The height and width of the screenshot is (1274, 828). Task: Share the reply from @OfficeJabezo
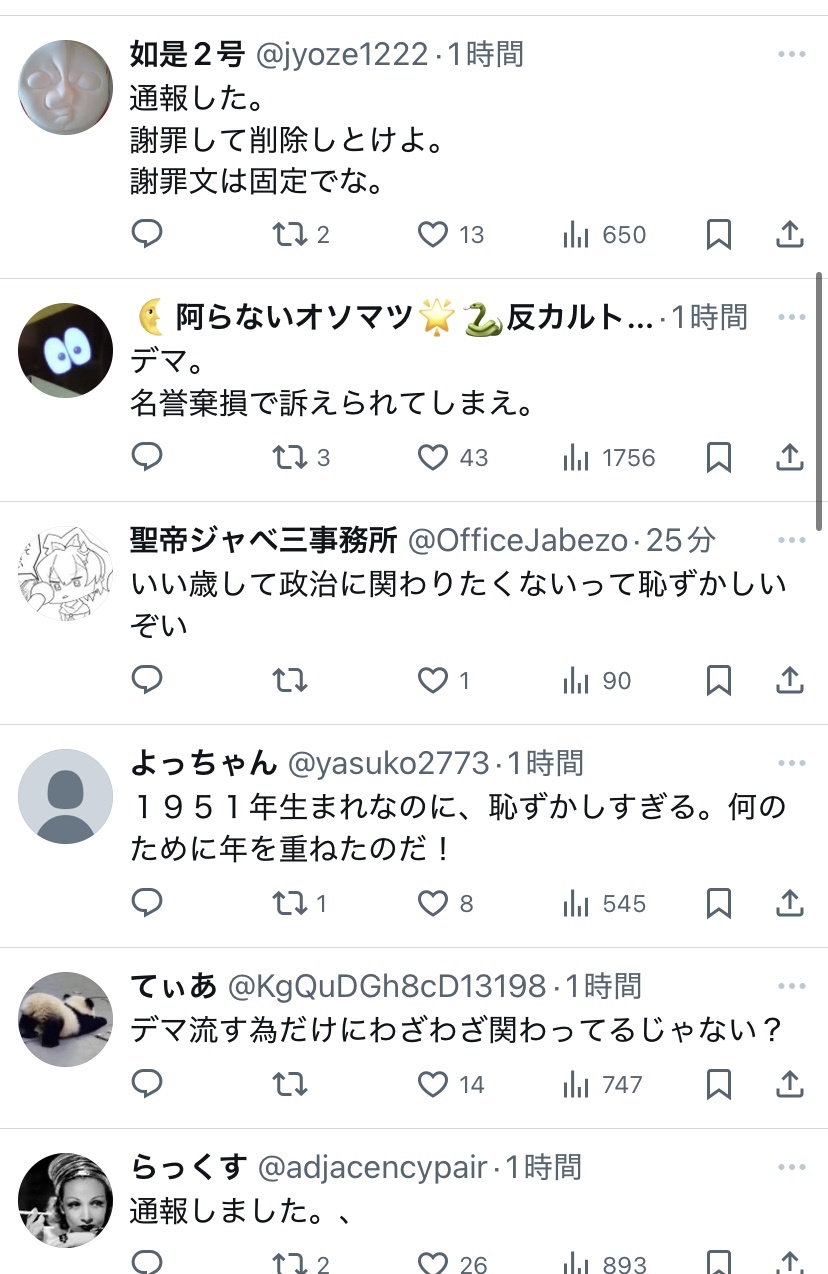click(790, 681)
